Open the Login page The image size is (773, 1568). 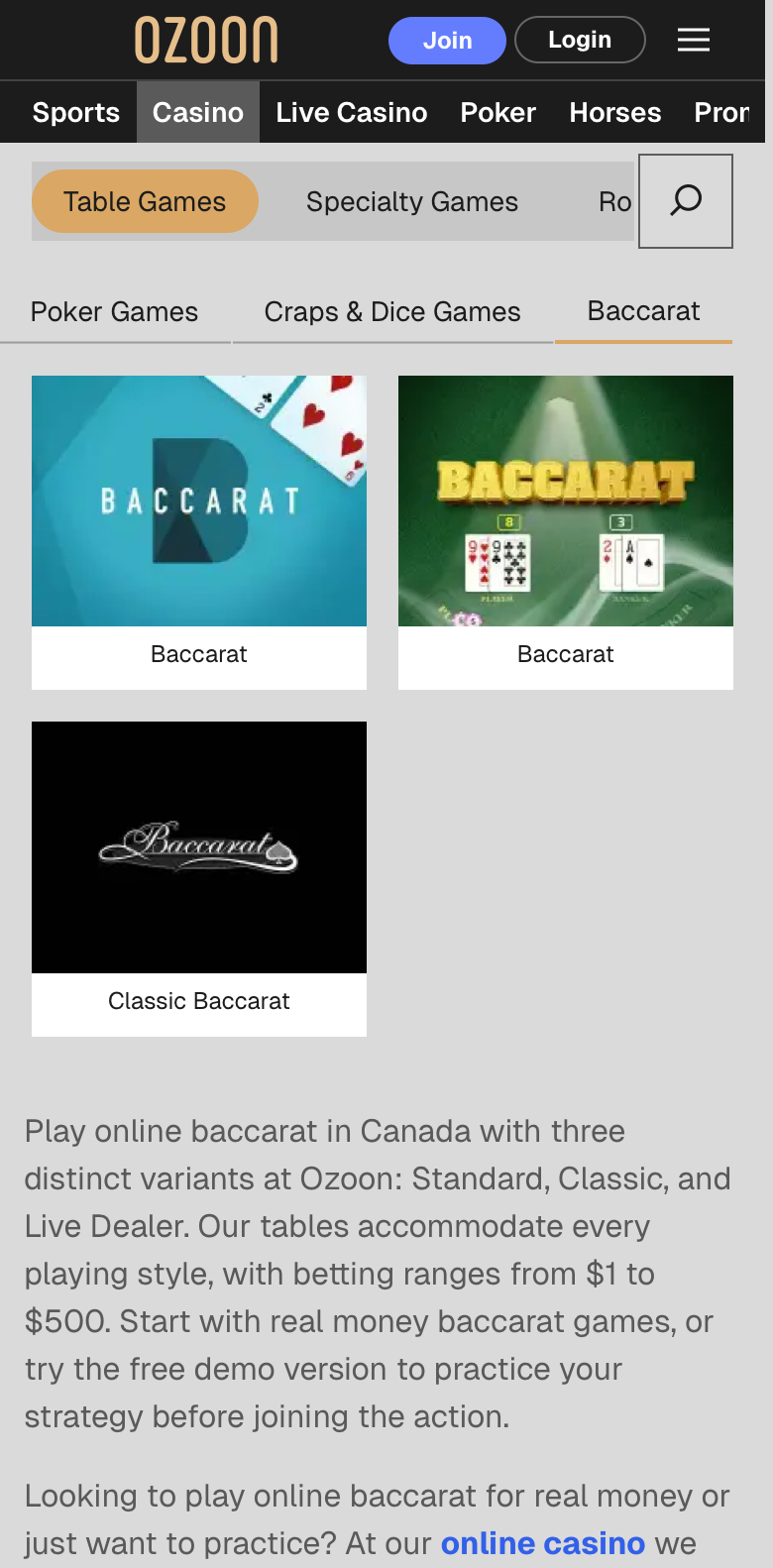coord(580,41)
